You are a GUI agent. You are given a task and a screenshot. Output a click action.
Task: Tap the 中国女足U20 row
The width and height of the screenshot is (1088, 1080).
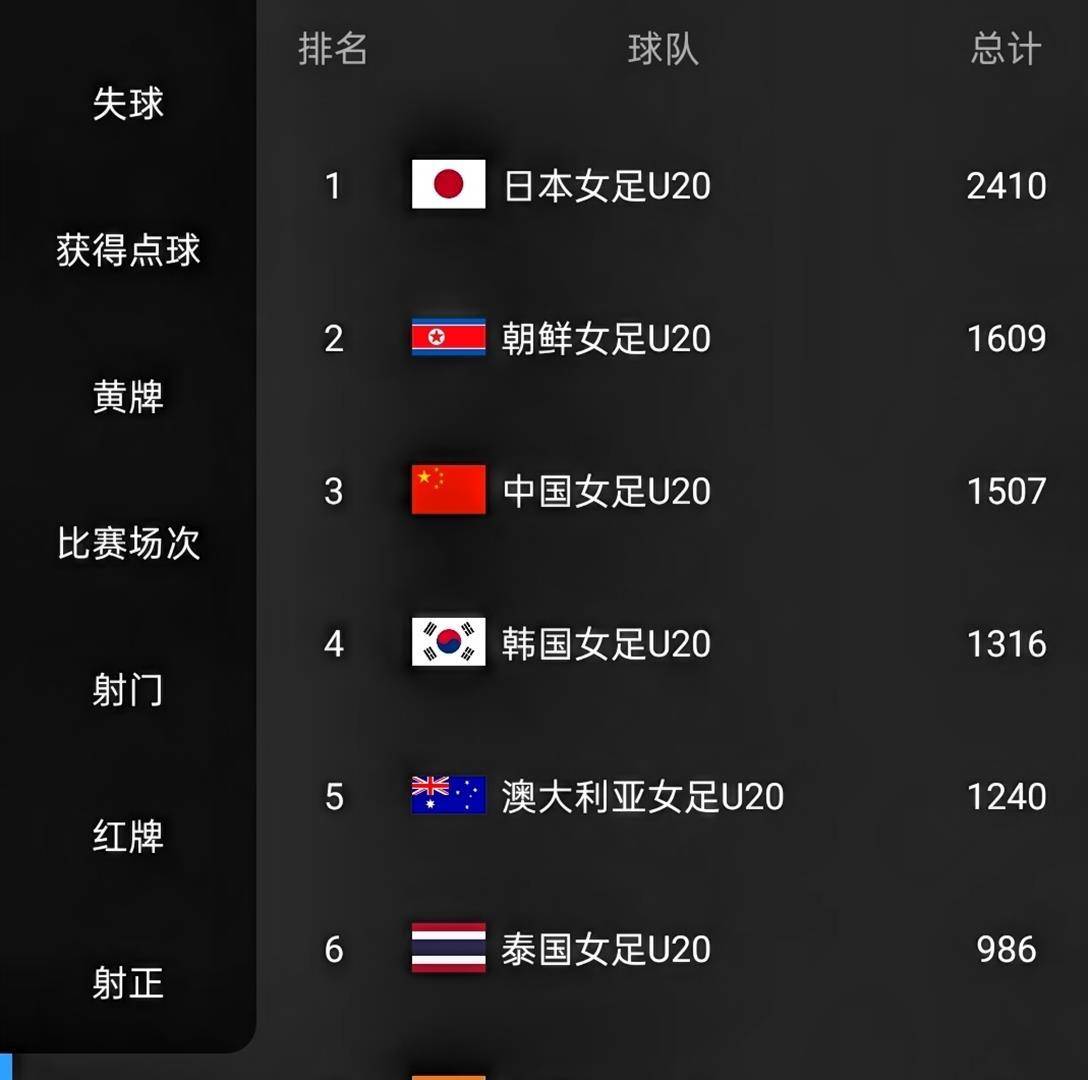[606, 491]
